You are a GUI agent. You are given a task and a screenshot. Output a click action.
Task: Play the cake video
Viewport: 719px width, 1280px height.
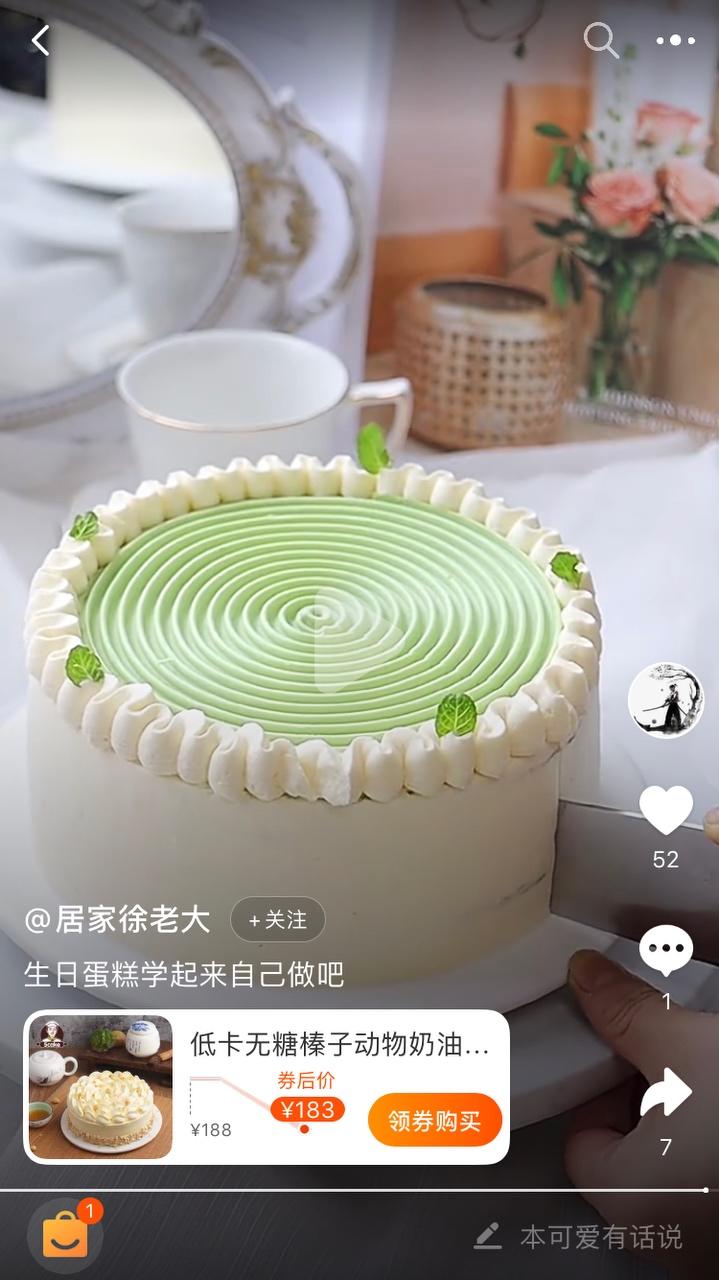click(x=358, y=640)
